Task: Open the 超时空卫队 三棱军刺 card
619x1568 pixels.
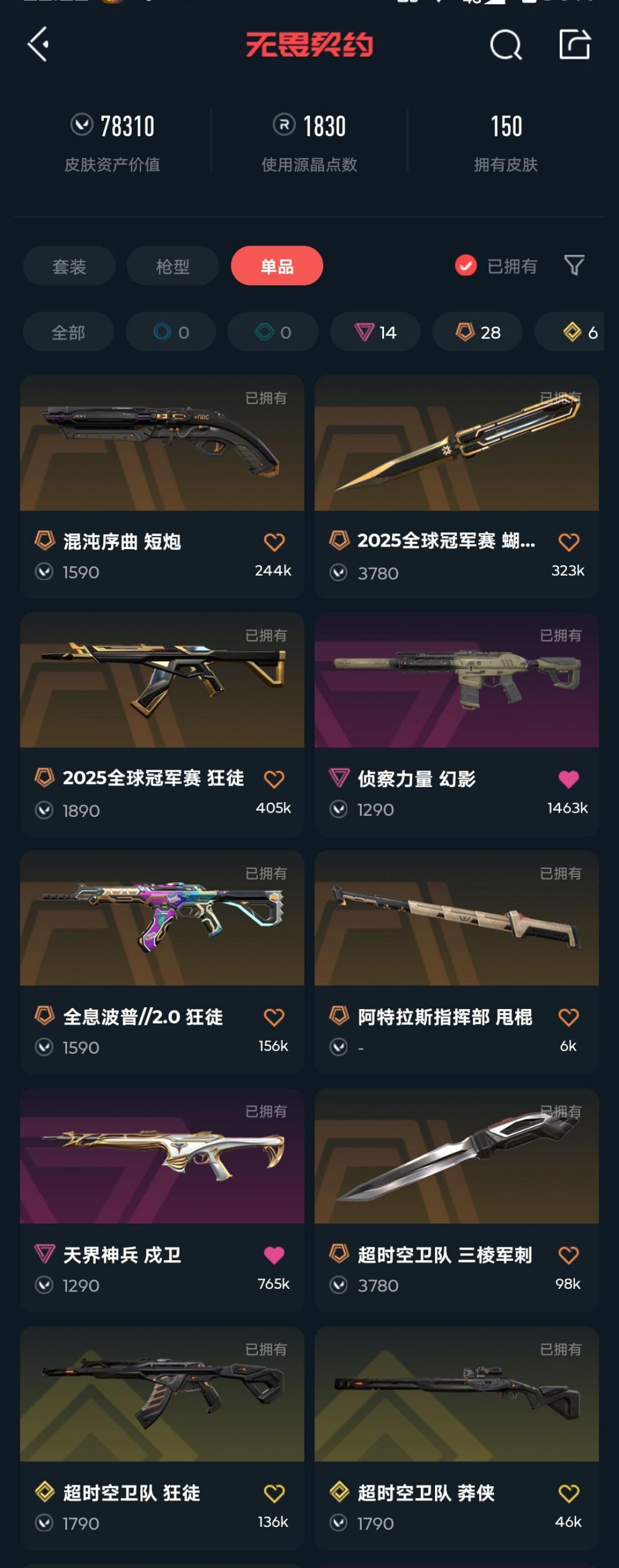Action: [457, 1201]
